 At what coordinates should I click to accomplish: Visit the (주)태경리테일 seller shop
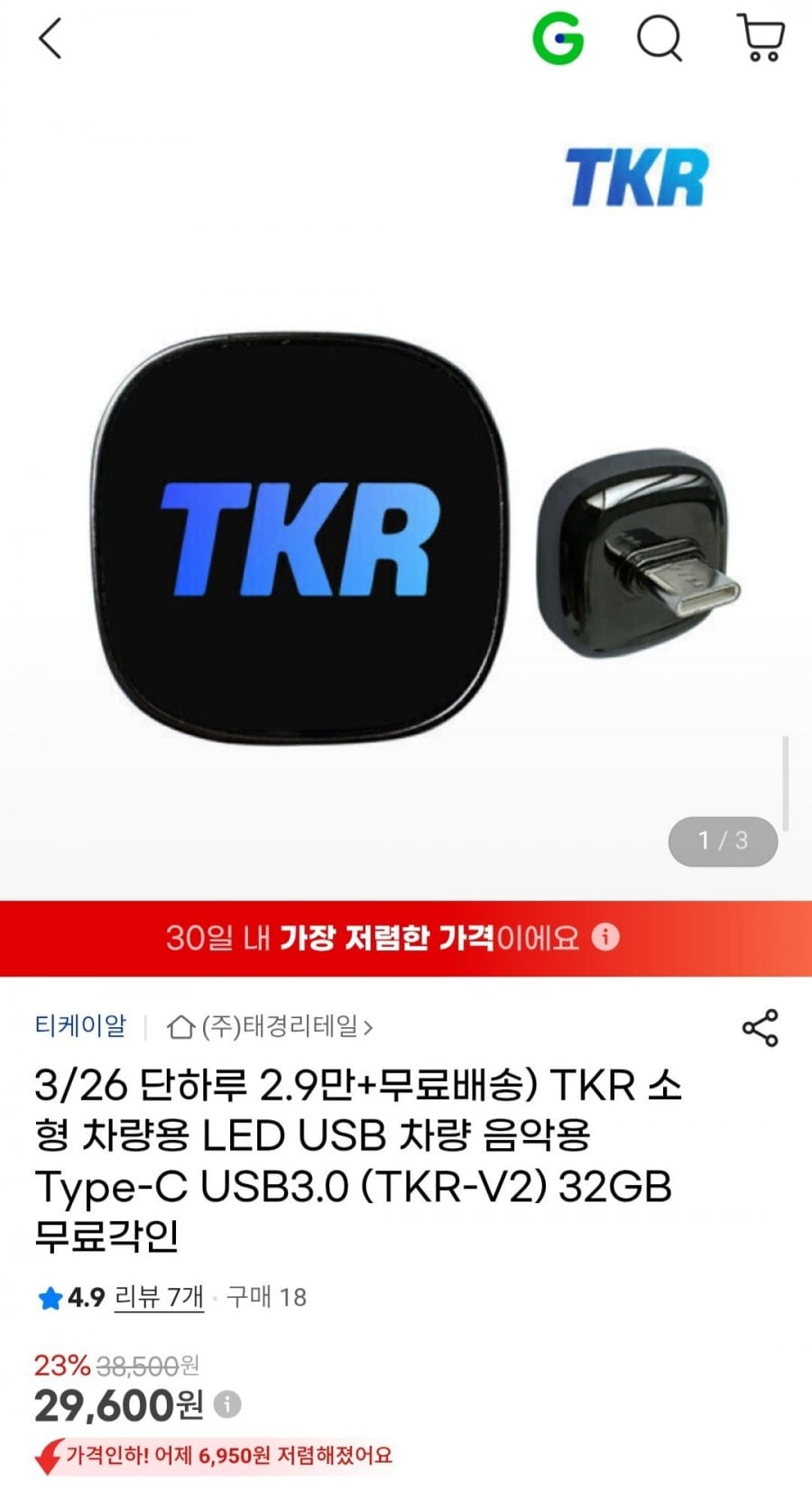[x=269, y=1027]
